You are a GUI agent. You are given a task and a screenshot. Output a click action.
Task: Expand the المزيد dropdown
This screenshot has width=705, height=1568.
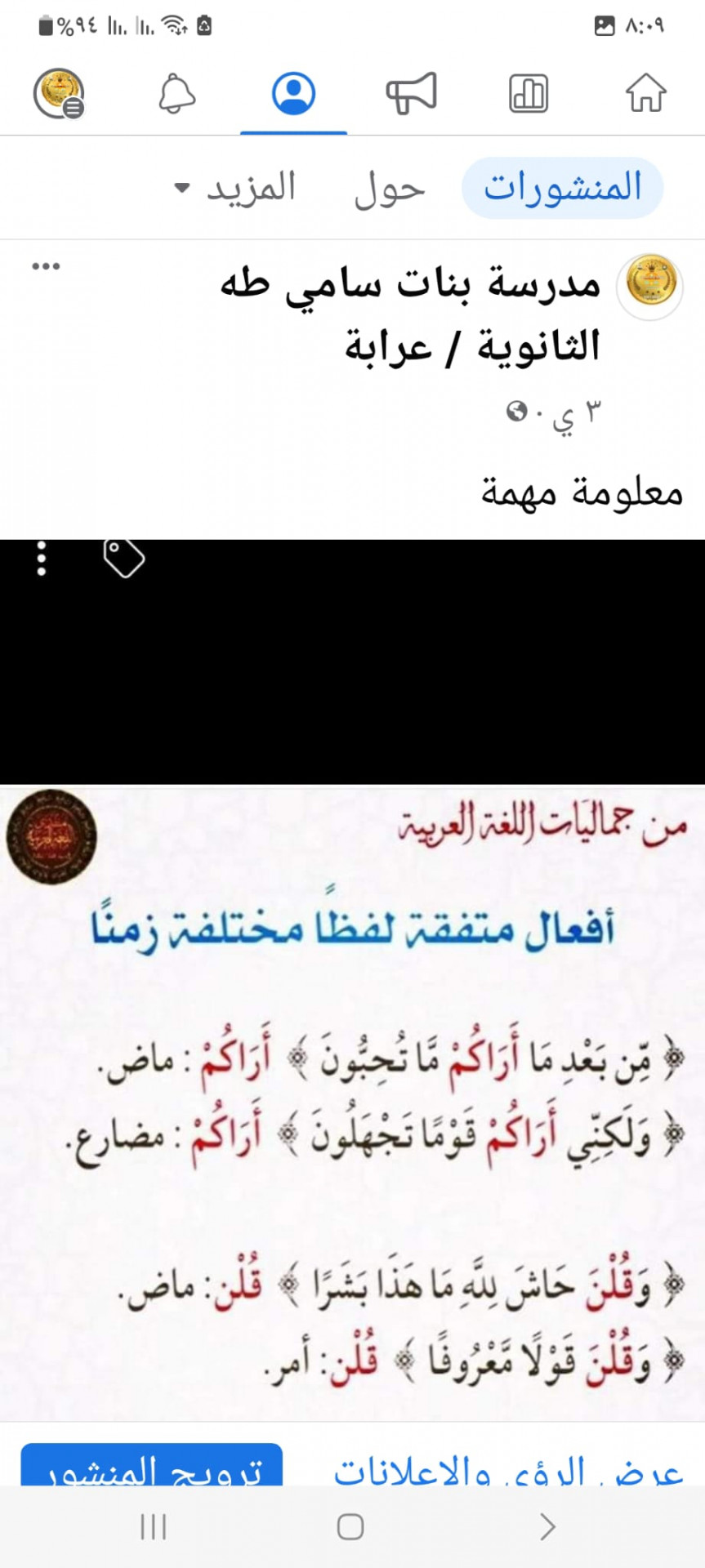point(237,188)
